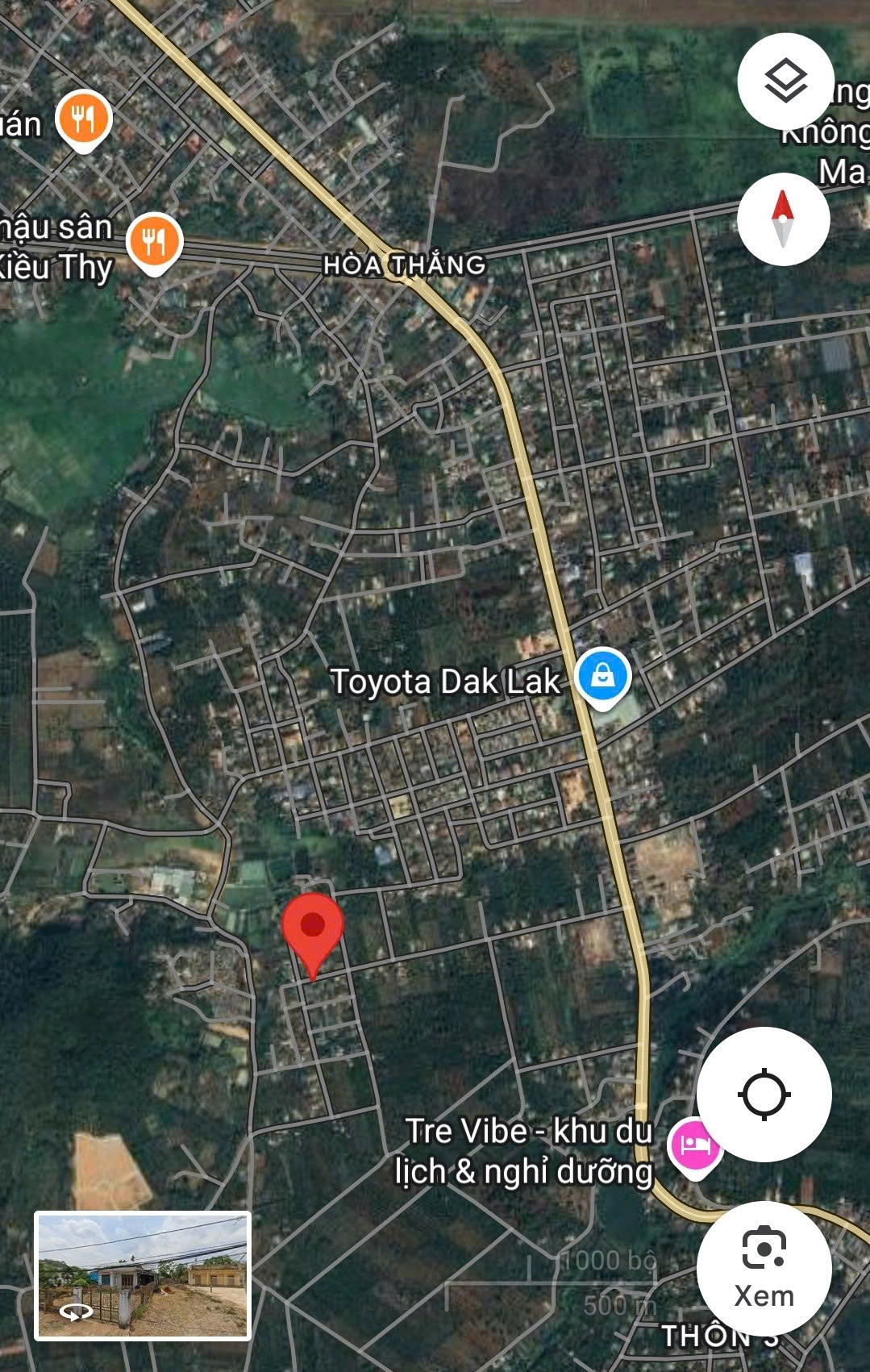Image resolution: width=870 pixels, height=1372 pixels.
Task: Open the Xem camera lens button
Action: (764, 1269)
